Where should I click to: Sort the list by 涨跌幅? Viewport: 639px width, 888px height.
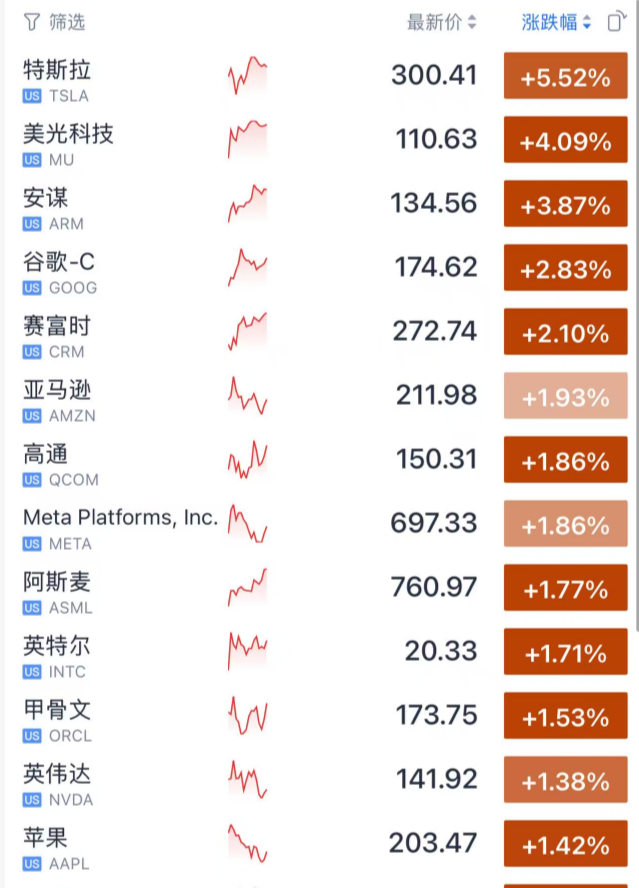click(556, 22)
